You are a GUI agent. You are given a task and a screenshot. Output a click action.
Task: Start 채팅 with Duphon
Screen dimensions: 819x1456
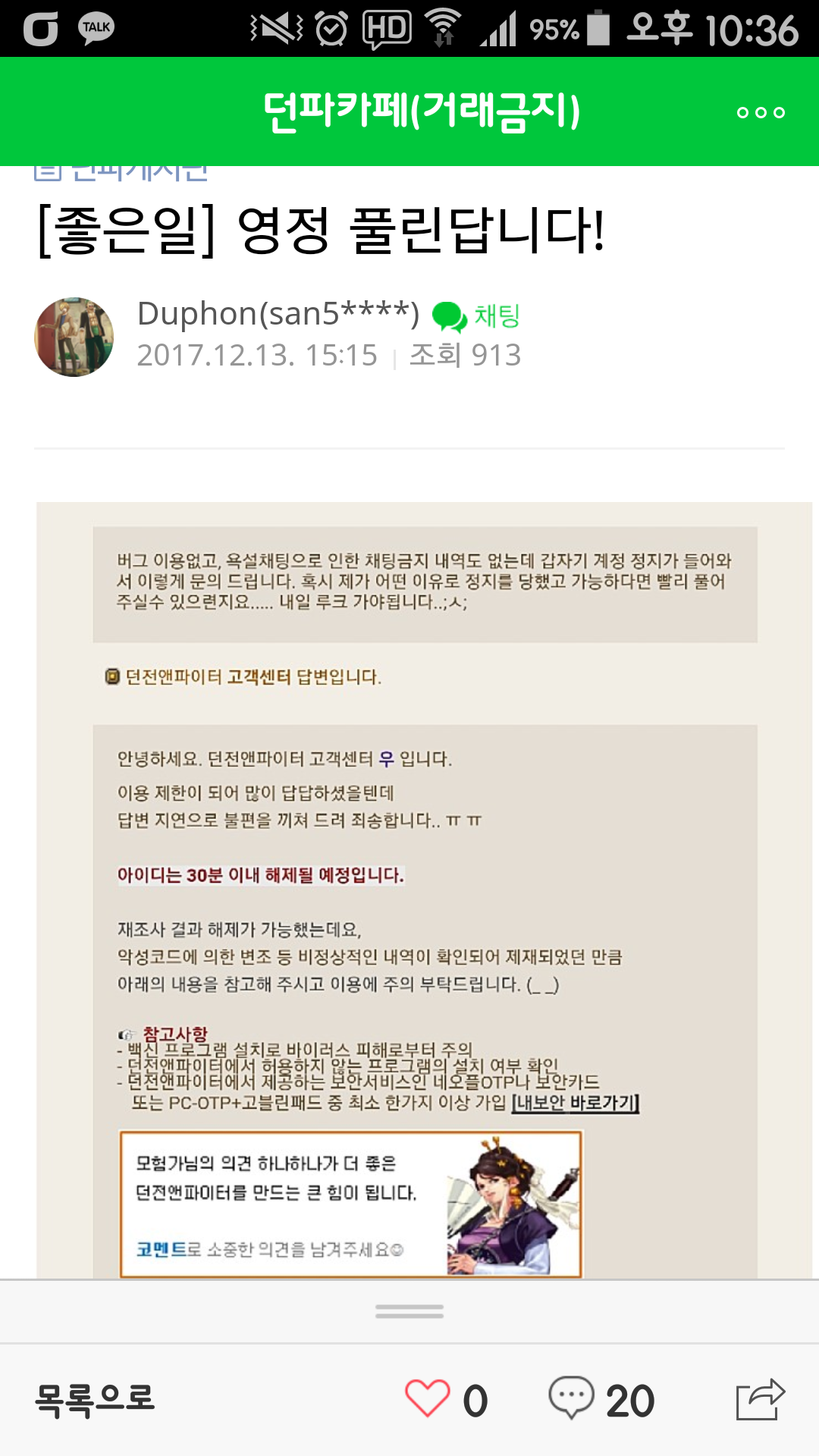pyautogui.click(x=478, y=315)
